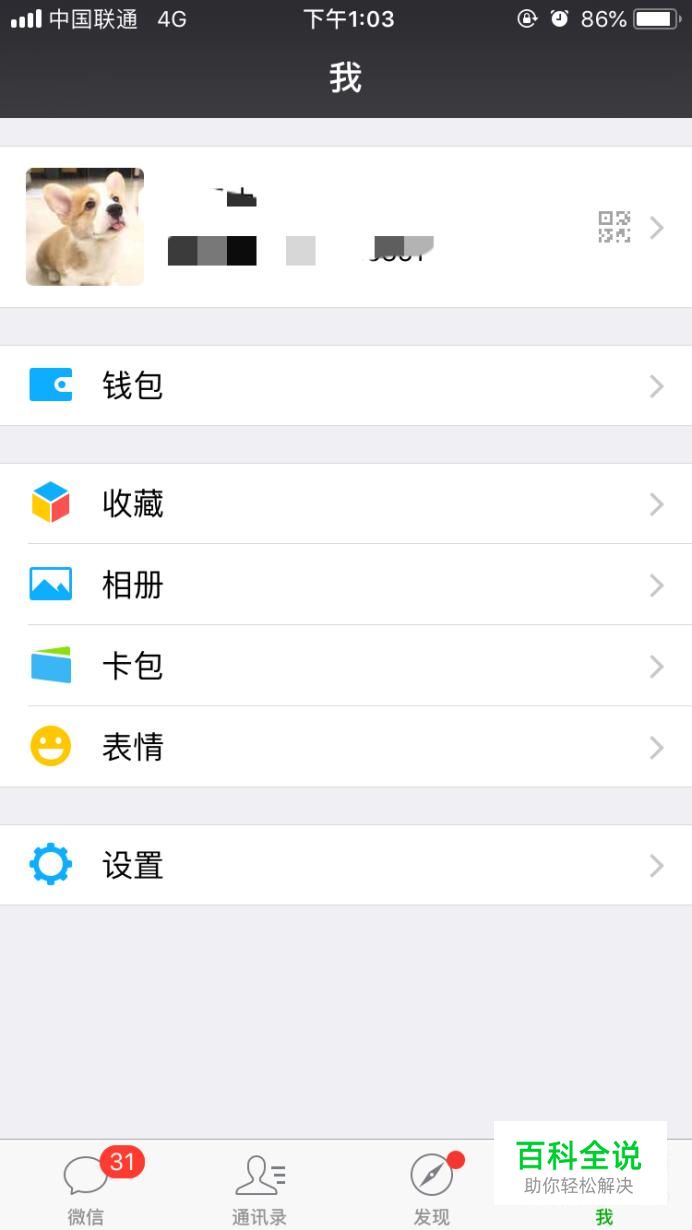Open 相册 (Album)
The image size is (692, 1230).
click(345, 585)
